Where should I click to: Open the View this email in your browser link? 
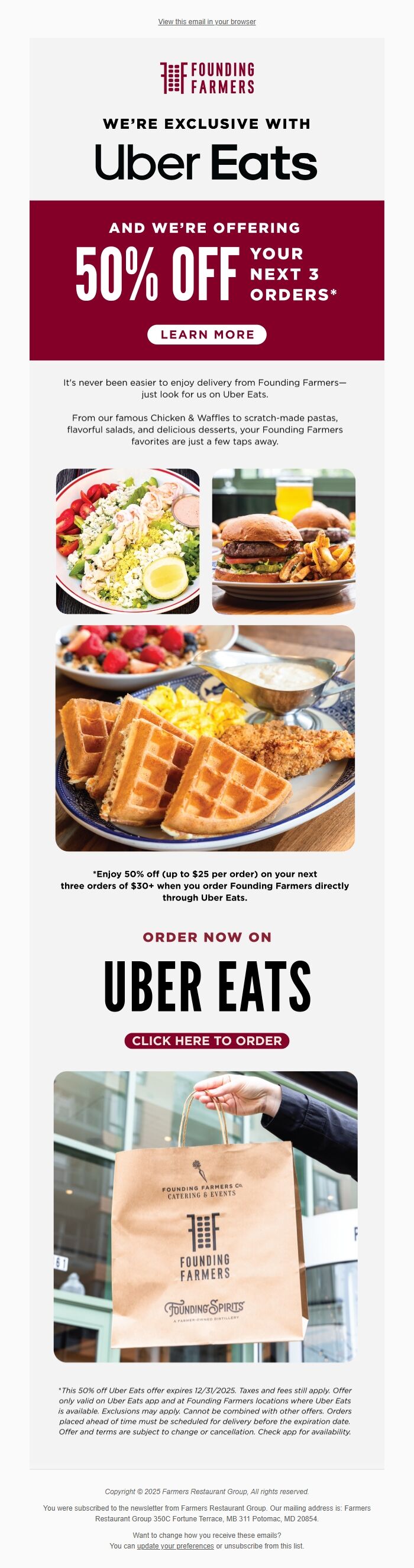tap(206, 22)
